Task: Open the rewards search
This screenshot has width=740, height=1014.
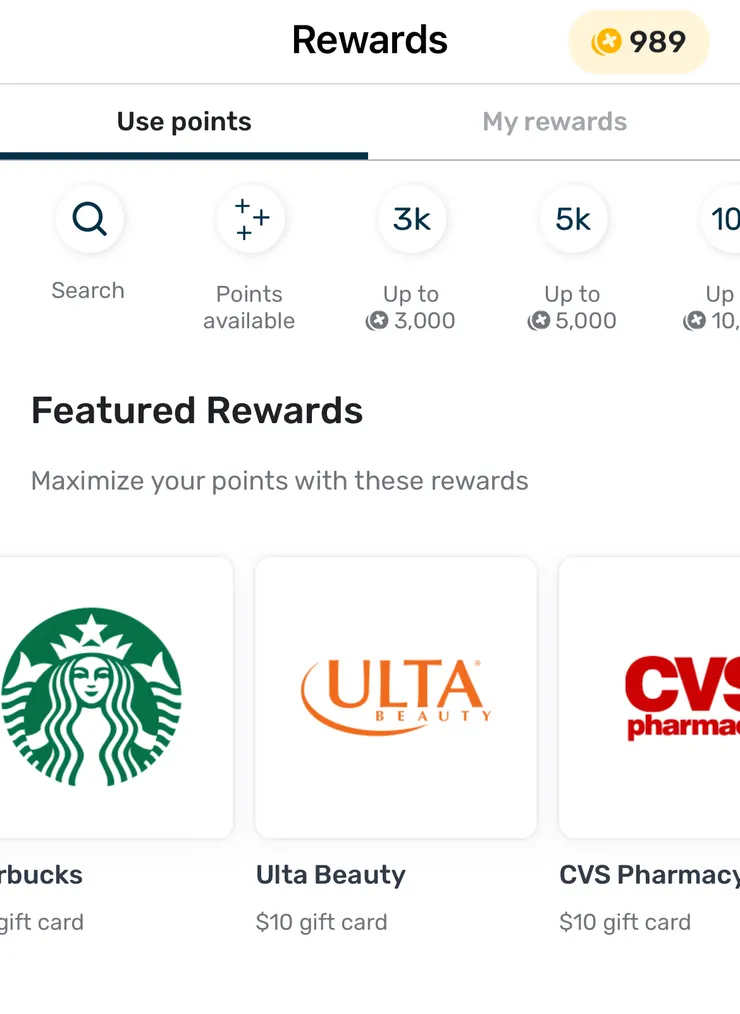Action: [x=89, y=219]
